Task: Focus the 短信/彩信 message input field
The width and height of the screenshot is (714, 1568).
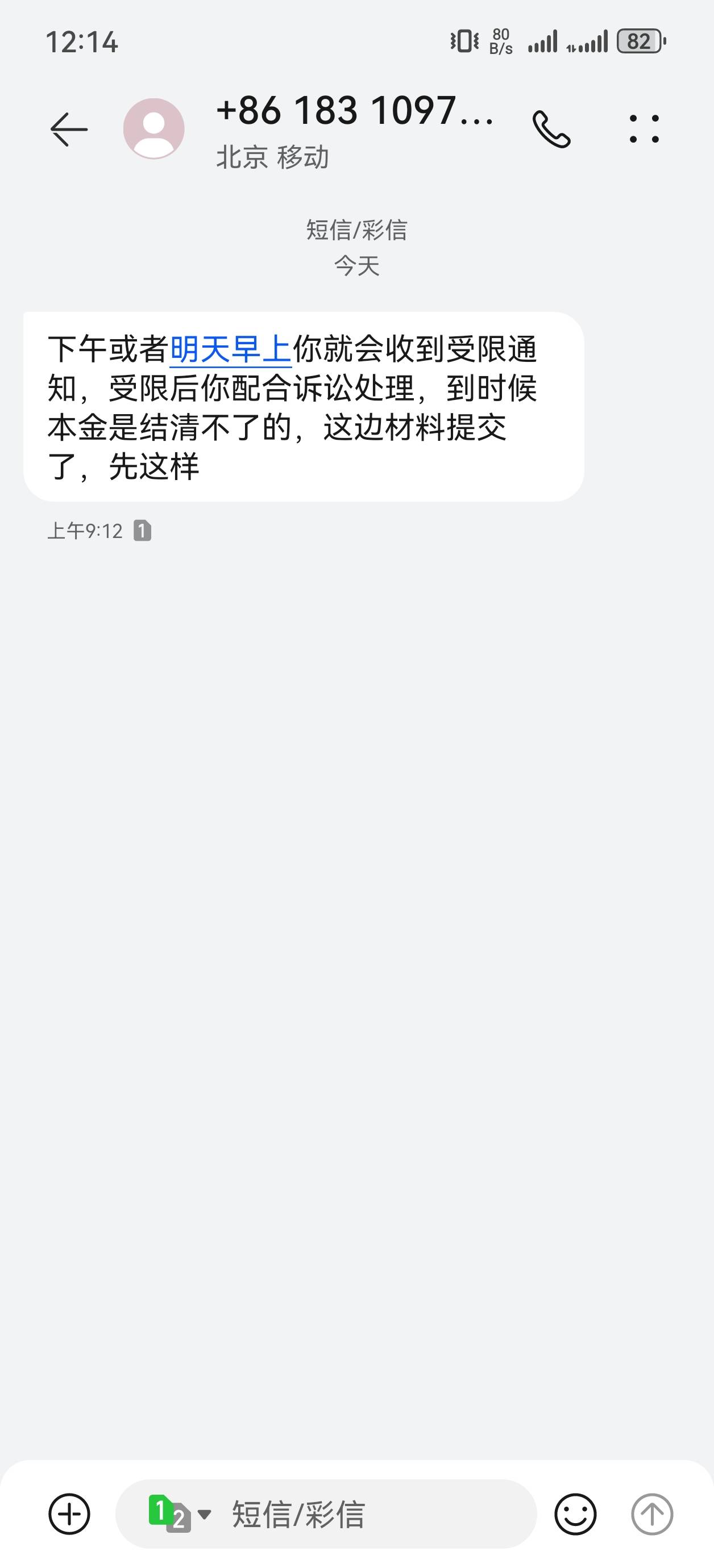Action: (325, 1514)
